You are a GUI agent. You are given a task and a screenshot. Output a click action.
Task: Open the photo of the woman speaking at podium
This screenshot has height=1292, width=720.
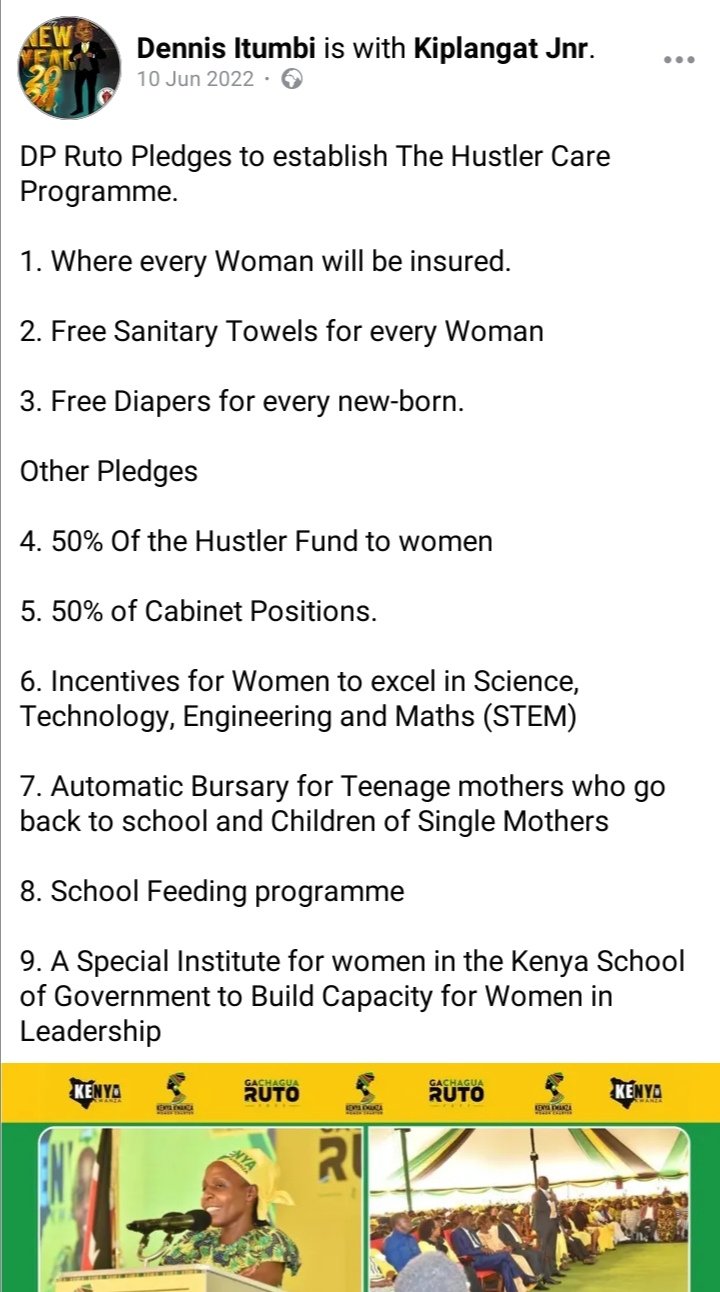coord(200,1210)
